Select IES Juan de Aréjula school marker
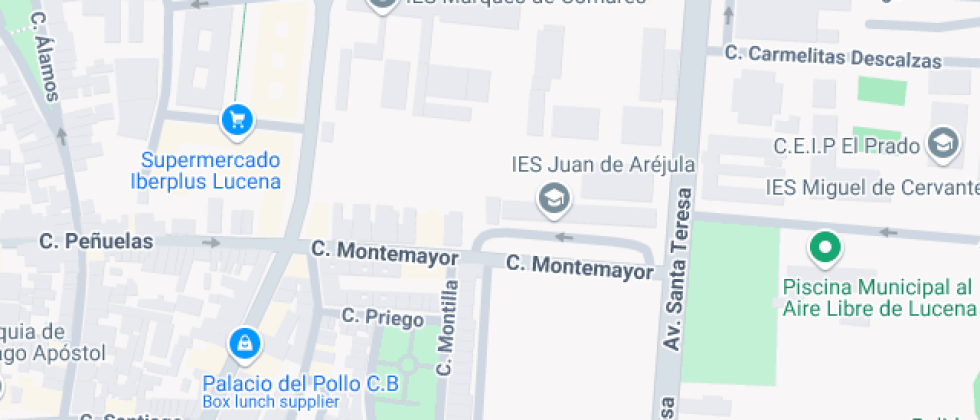980x420 pixels. pyautogui.click(x=552, y=200)
